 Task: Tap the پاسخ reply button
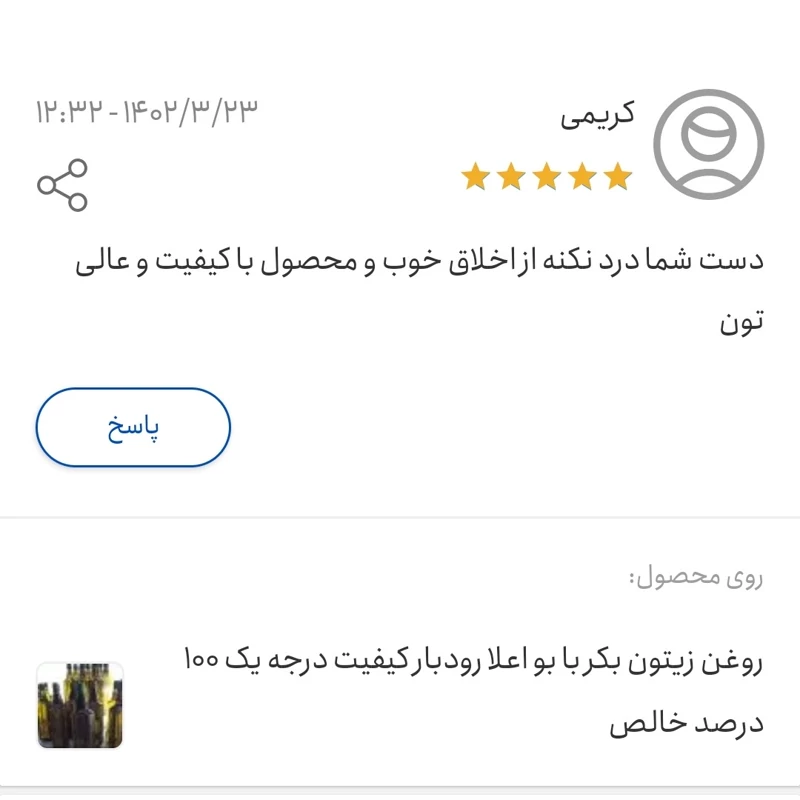(133, 427)
